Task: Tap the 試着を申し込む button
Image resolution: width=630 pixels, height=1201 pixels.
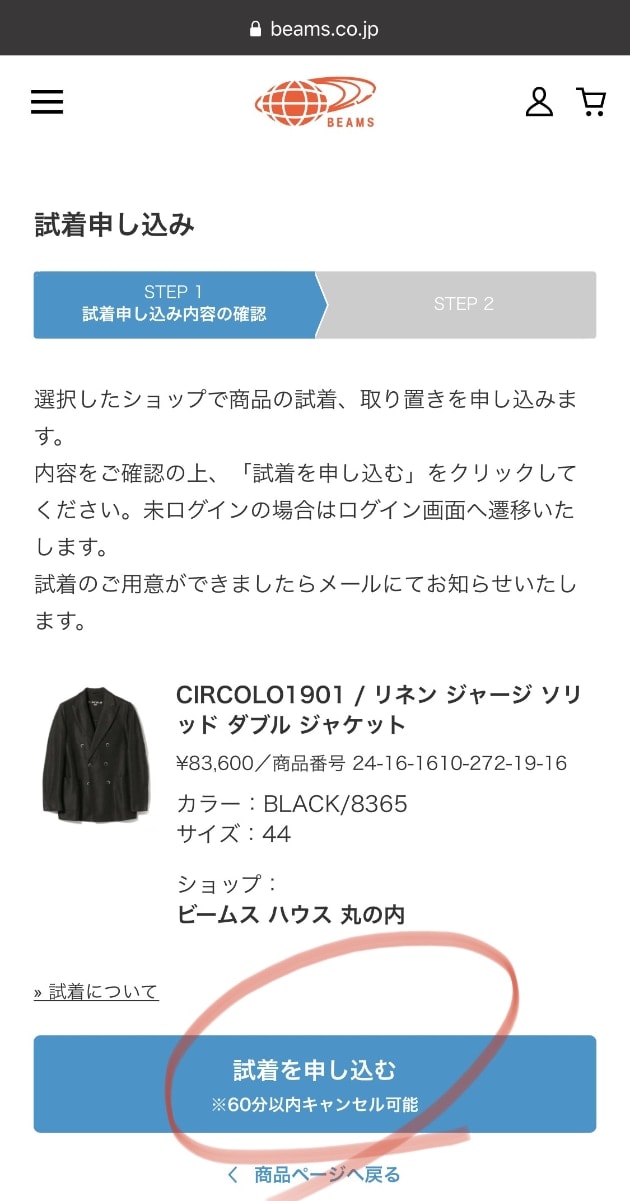Action: click(315, 1083)
